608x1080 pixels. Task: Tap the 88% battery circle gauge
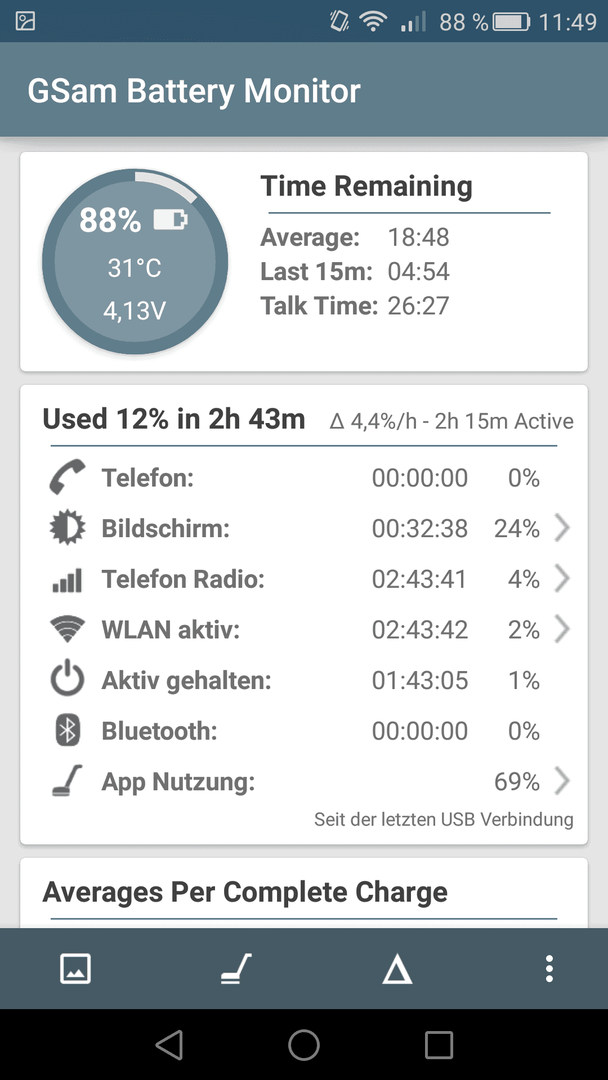[135, 262]
